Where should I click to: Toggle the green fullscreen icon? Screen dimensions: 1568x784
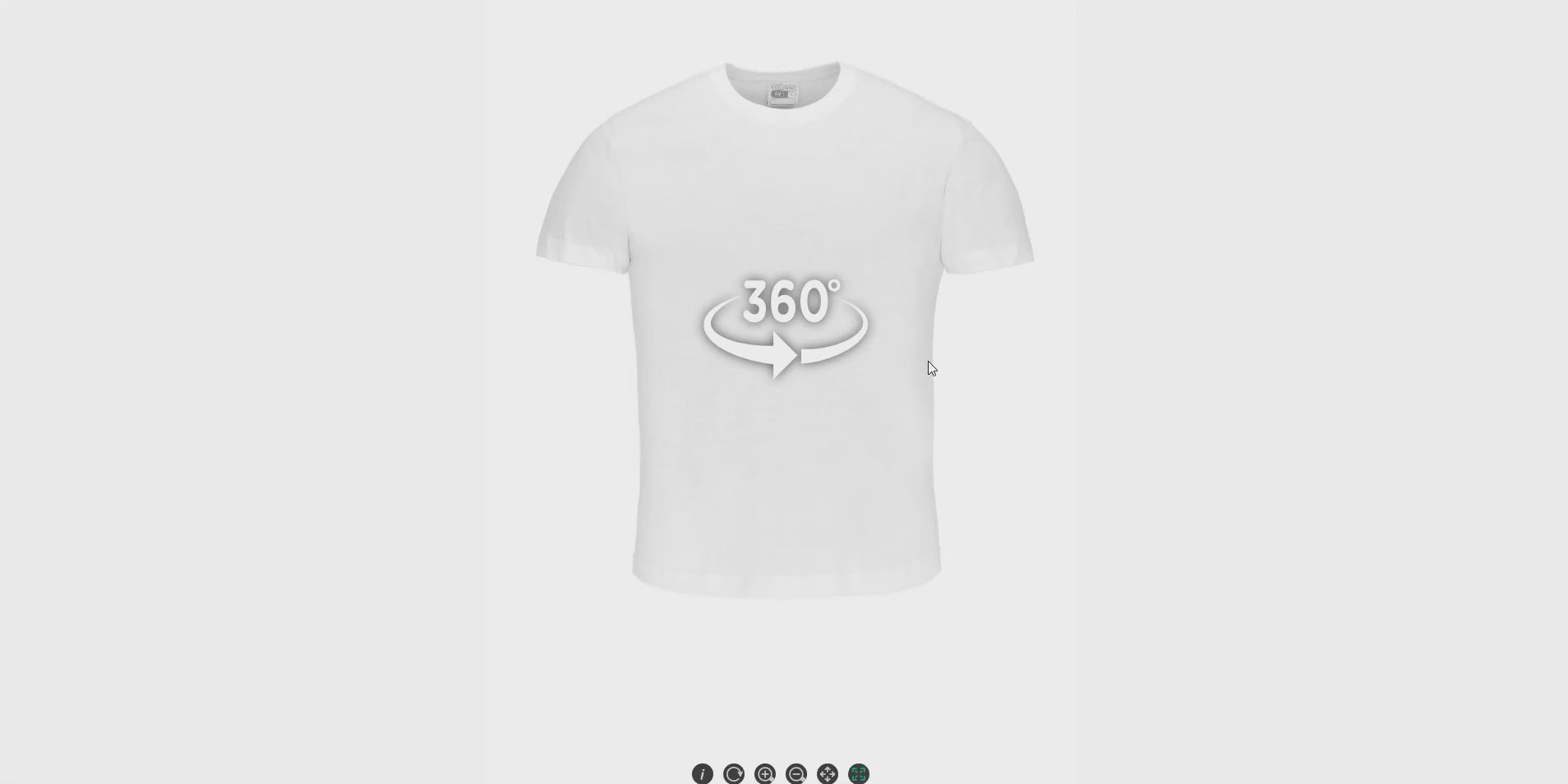859,773
